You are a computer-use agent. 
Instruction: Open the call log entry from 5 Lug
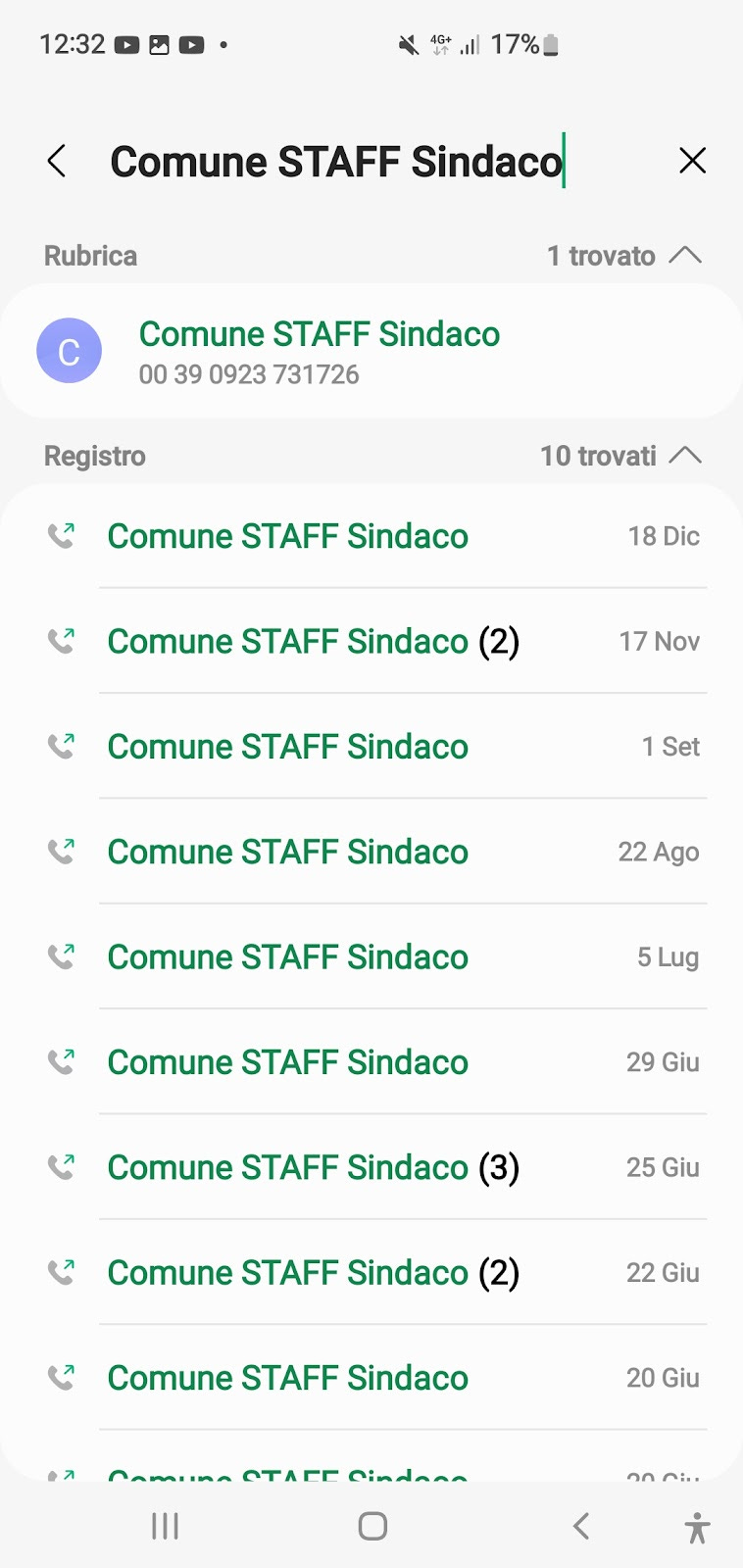coord(371,957)
